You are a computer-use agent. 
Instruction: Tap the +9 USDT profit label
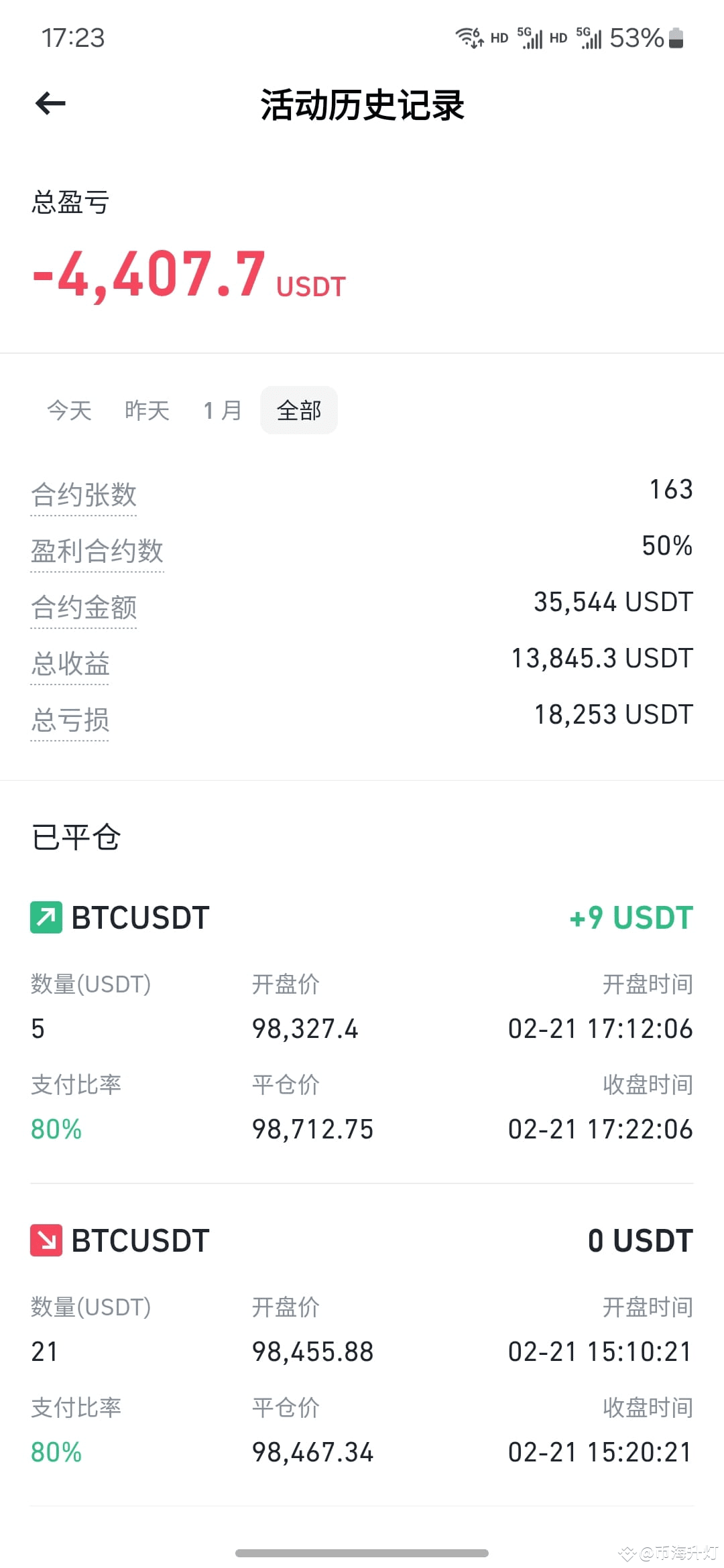631,917
